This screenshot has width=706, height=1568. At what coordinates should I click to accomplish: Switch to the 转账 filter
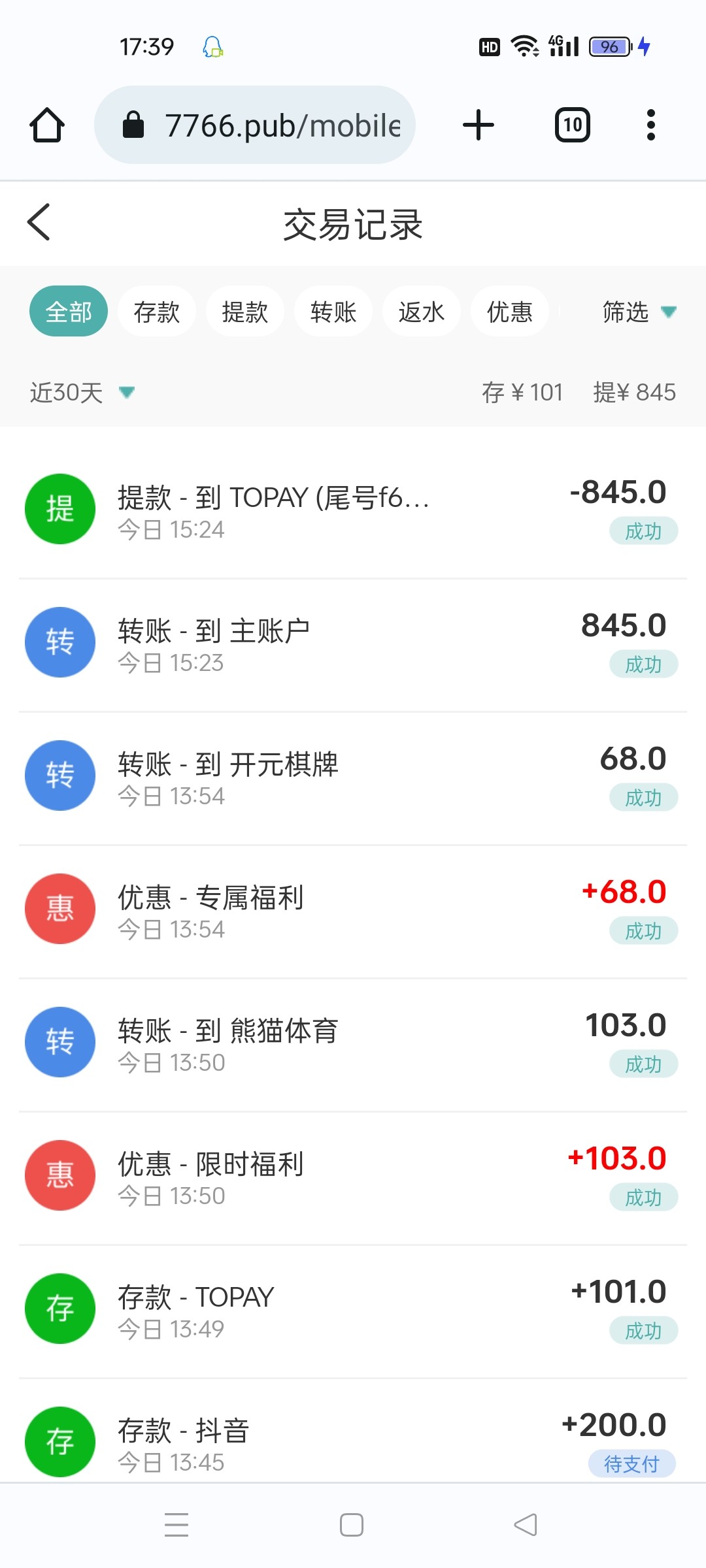tap(333, 312)
